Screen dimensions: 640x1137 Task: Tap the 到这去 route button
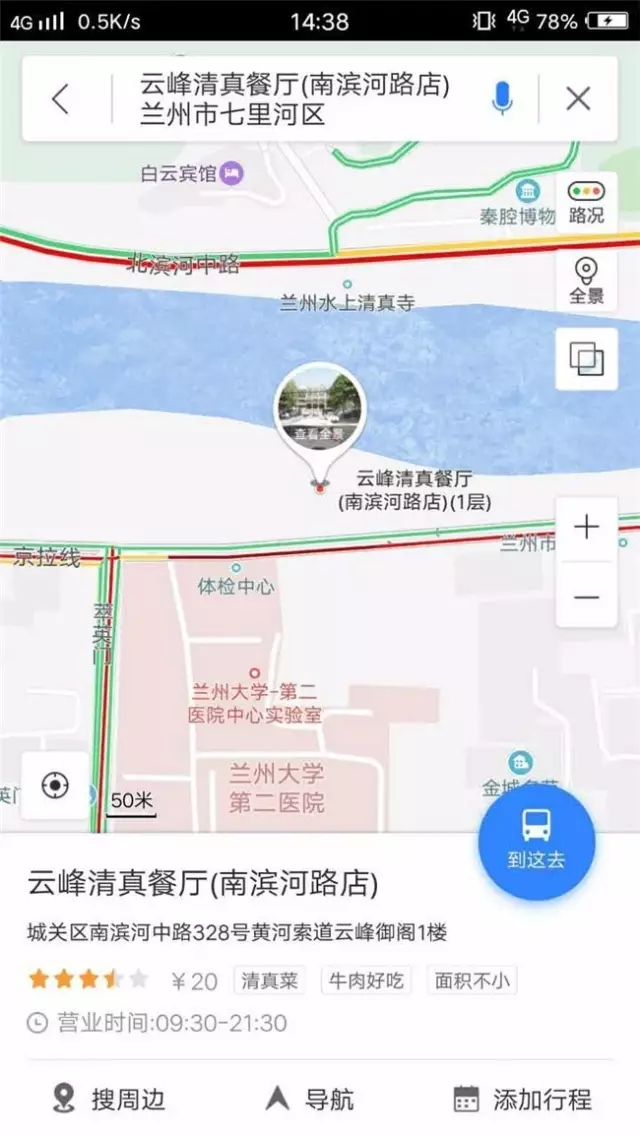click(536, 841)
